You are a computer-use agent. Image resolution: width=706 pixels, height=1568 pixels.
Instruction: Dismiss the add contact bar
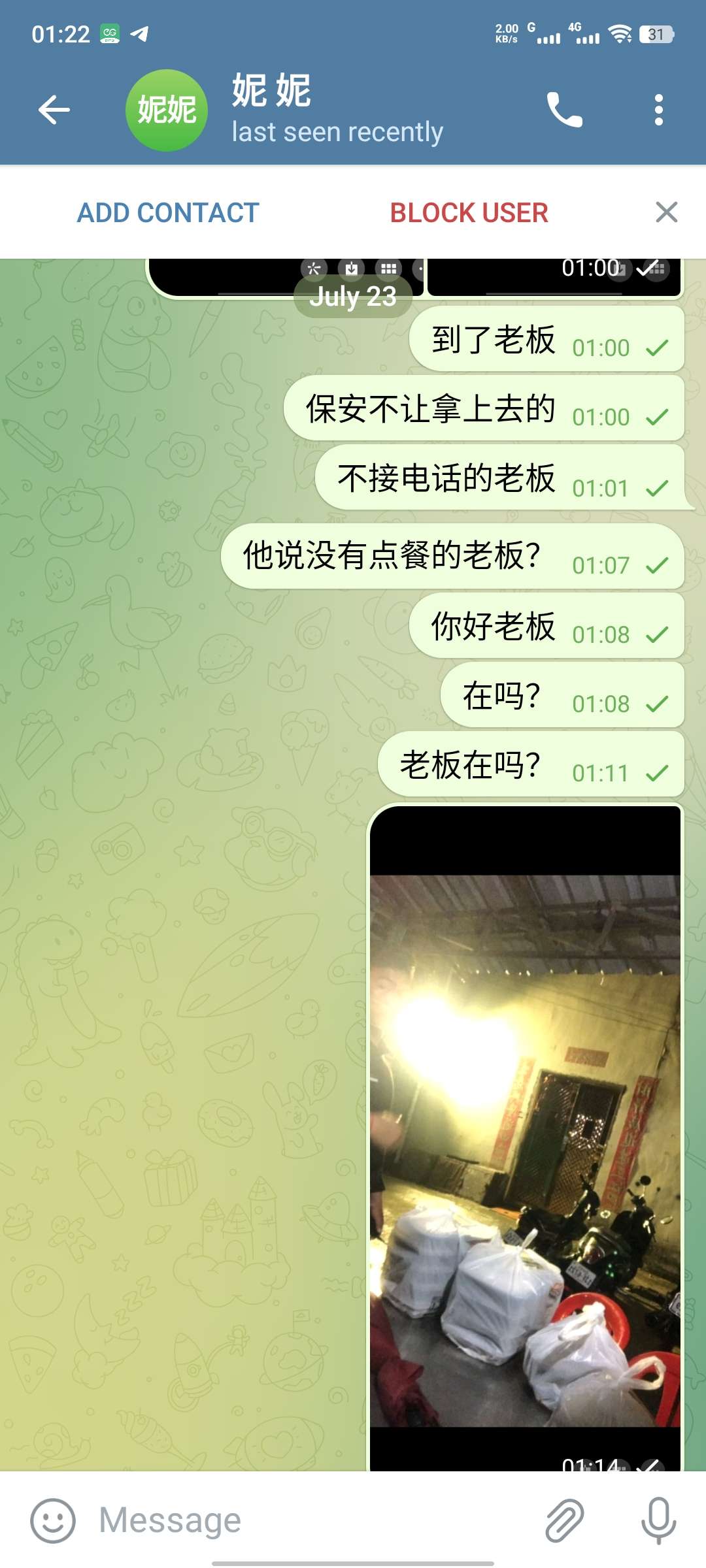666,212
